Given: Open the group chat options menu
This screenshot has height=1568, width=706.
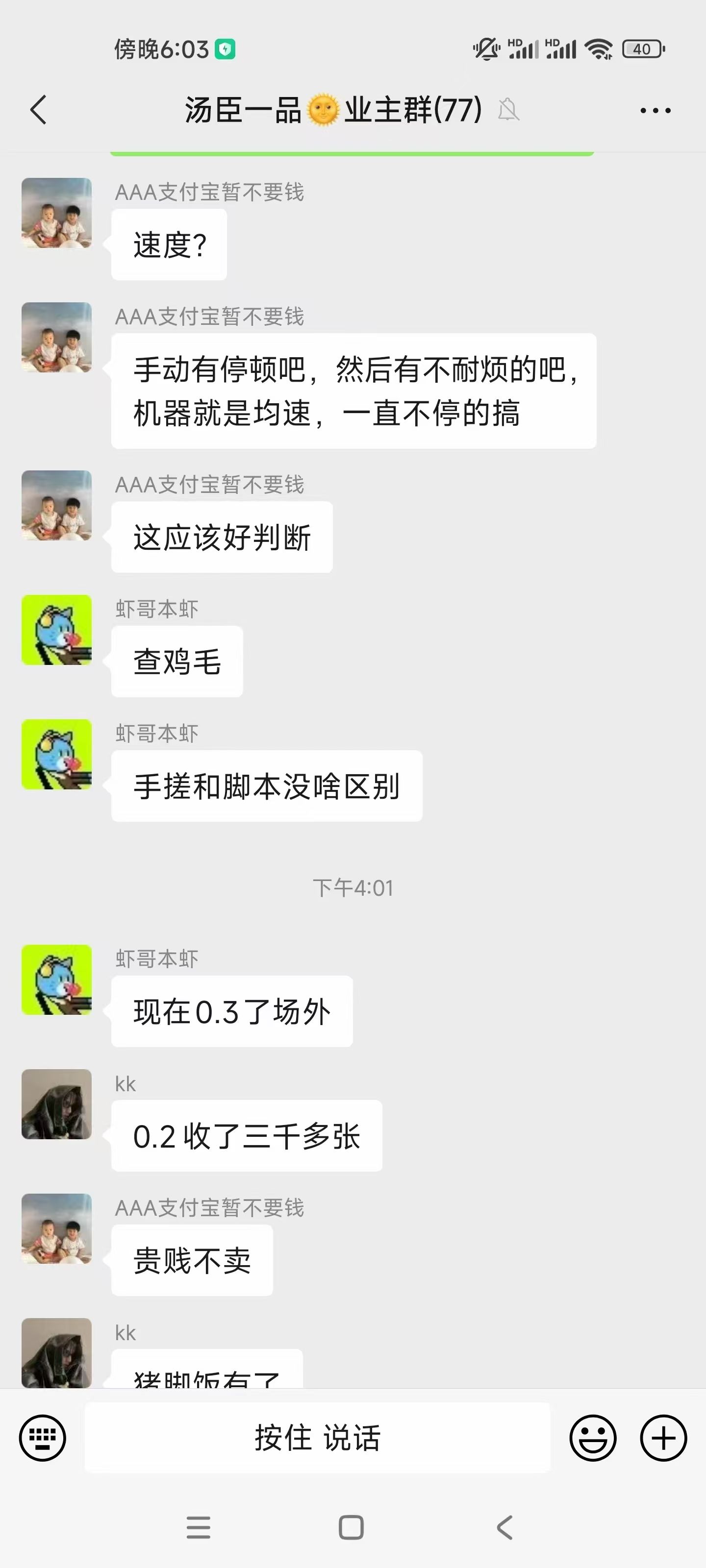Looking at the screenshot, I should pos(656,111).
